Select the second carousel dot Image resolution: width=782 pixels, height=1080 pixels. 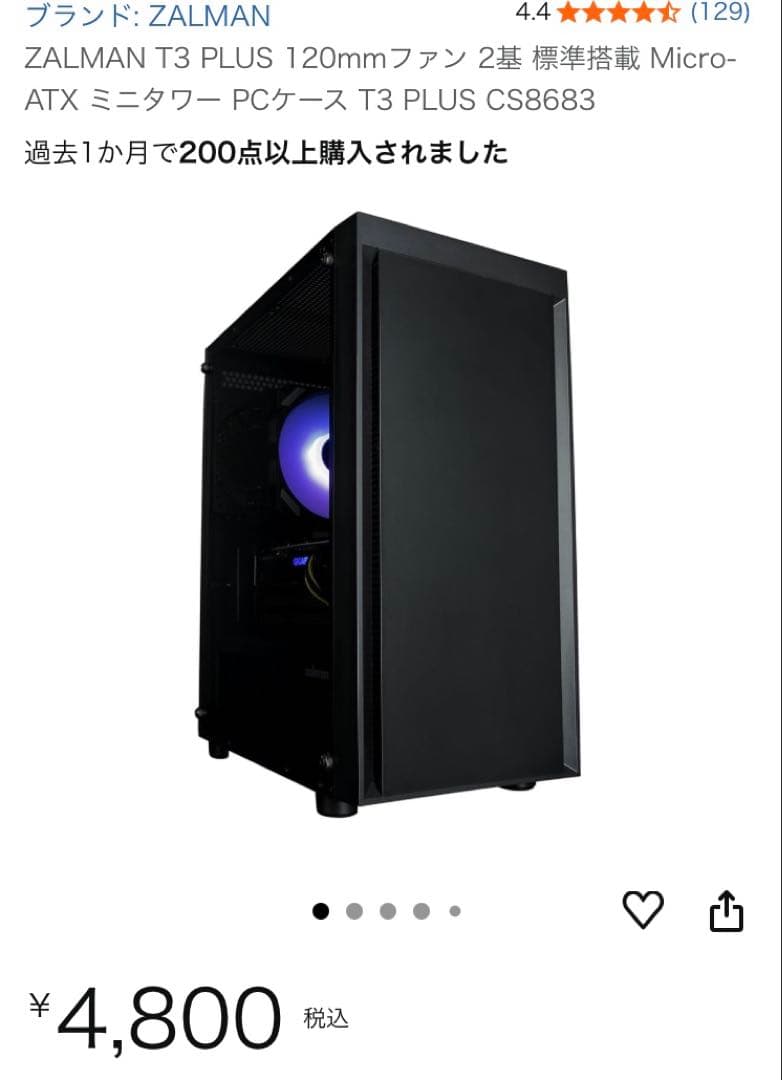click(x=354, y=911)
